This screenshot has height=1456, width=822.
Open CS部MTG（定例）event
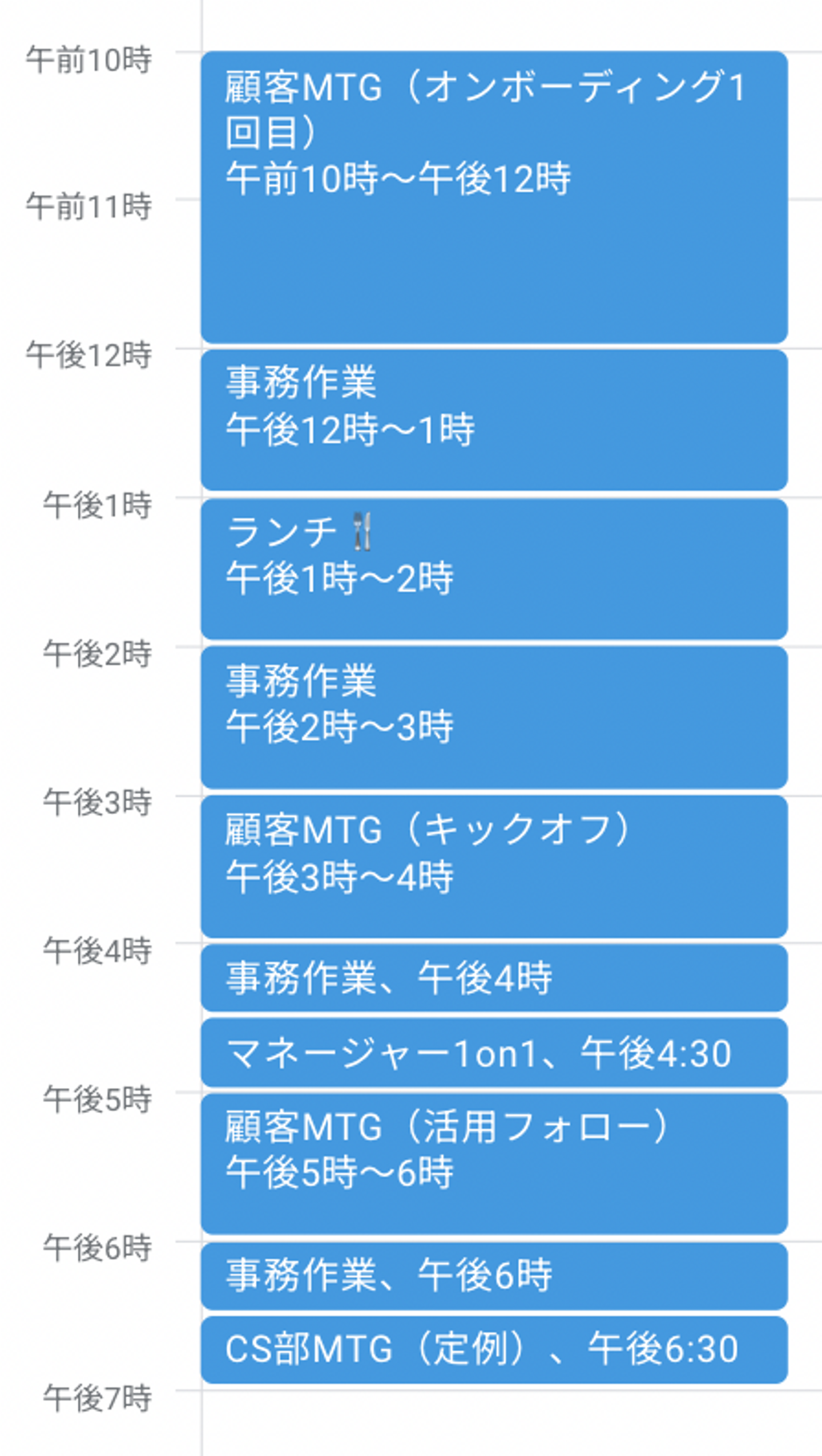point(494,1350)
